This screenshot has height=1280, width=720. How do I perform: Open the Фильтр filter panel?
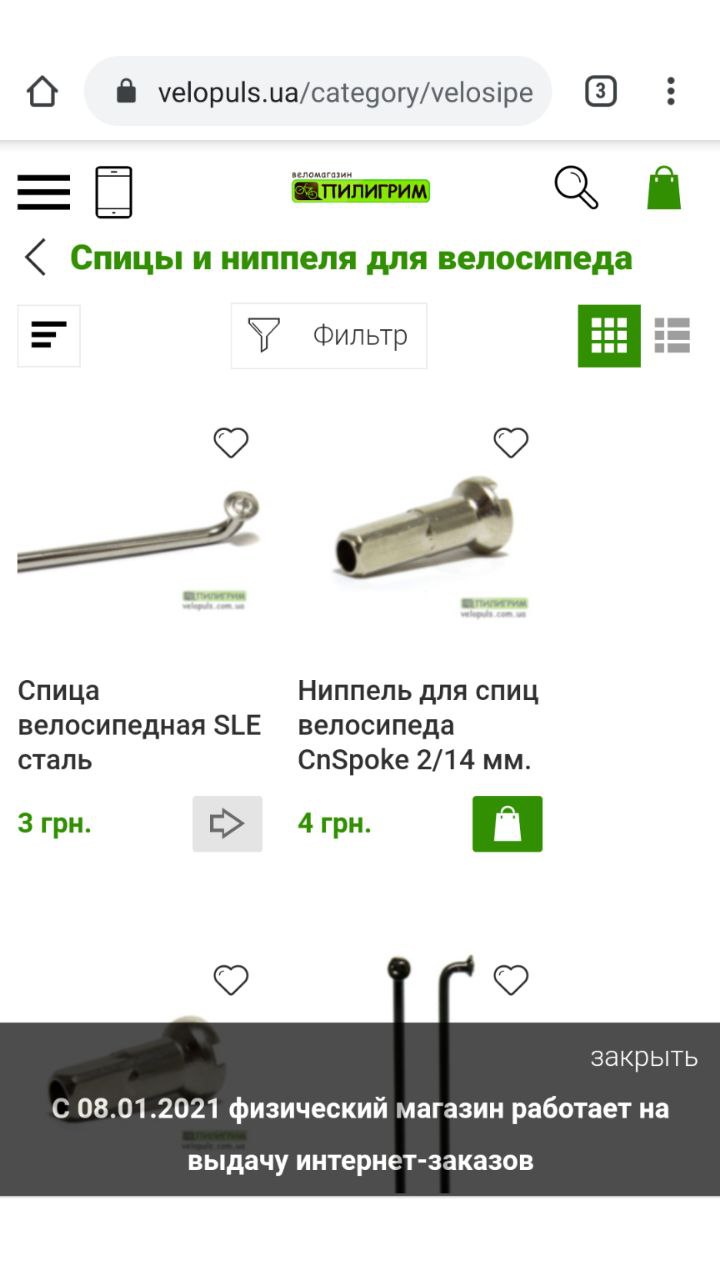(329, 336)
